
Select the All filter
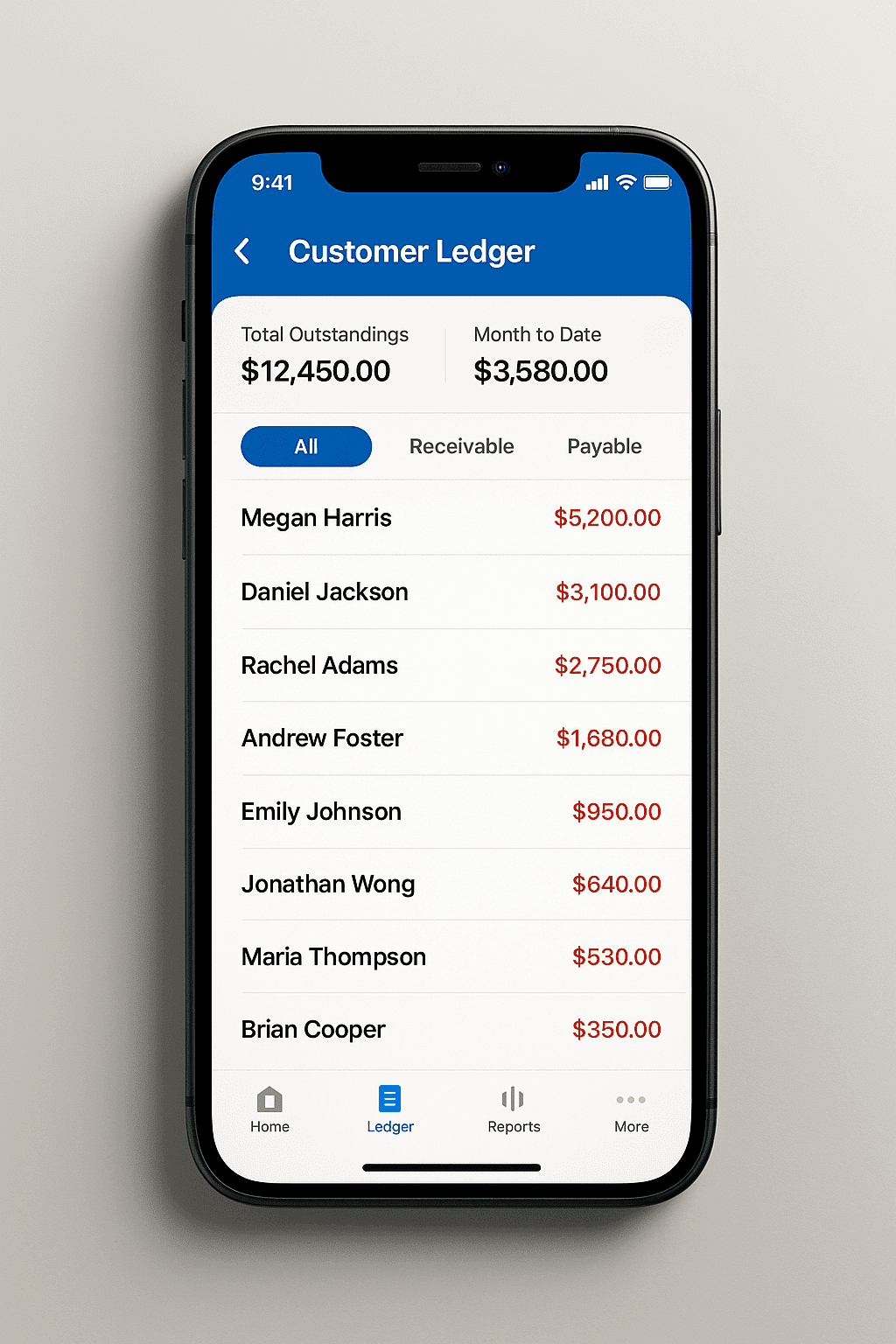[x=306, y=446]
